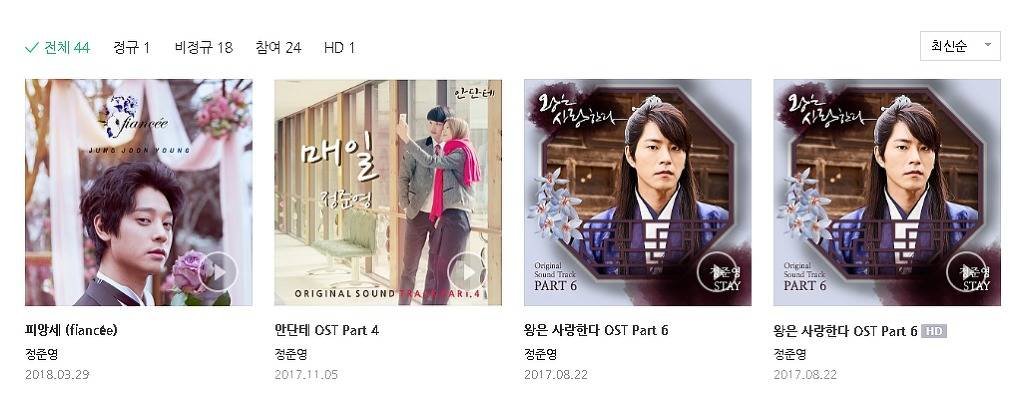Switch to the 정규 1 filter

tap(131, 47)
